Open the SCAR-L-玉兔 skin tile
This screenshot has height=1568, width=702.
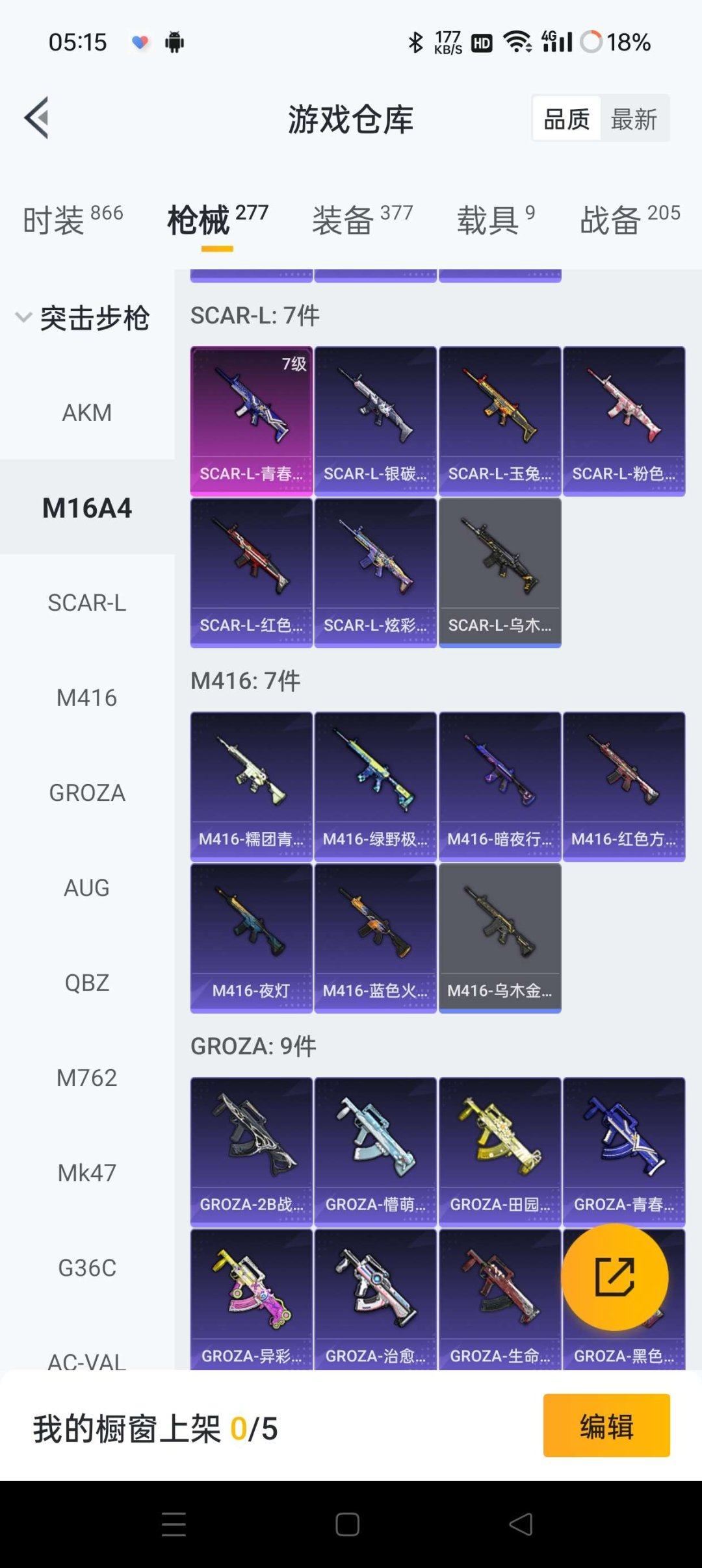tap(499, 421)
